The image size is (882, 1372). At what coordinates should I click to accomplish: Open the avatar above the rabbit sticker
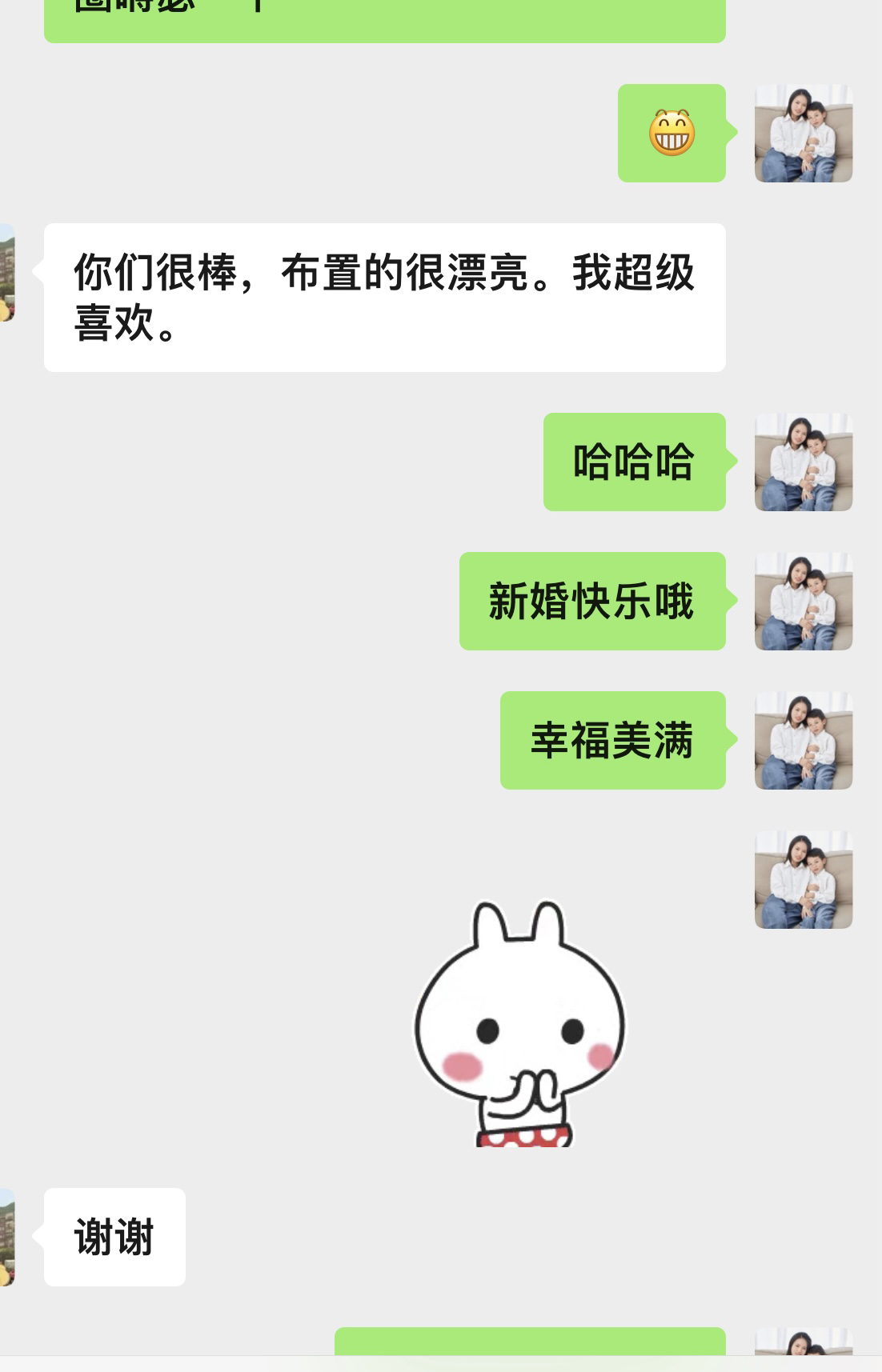point(803,879)
